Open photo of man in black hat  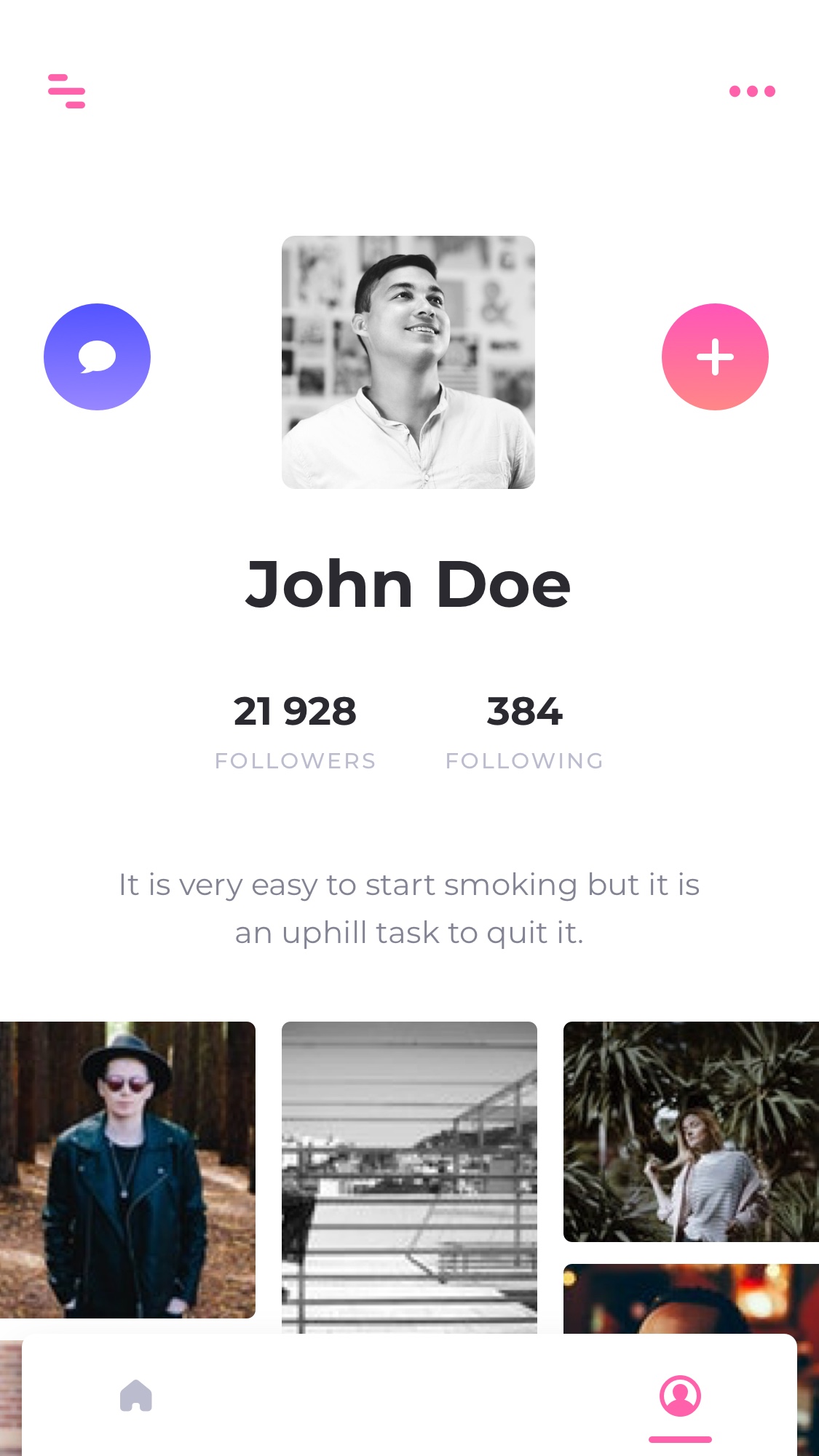coord(127,1170)
